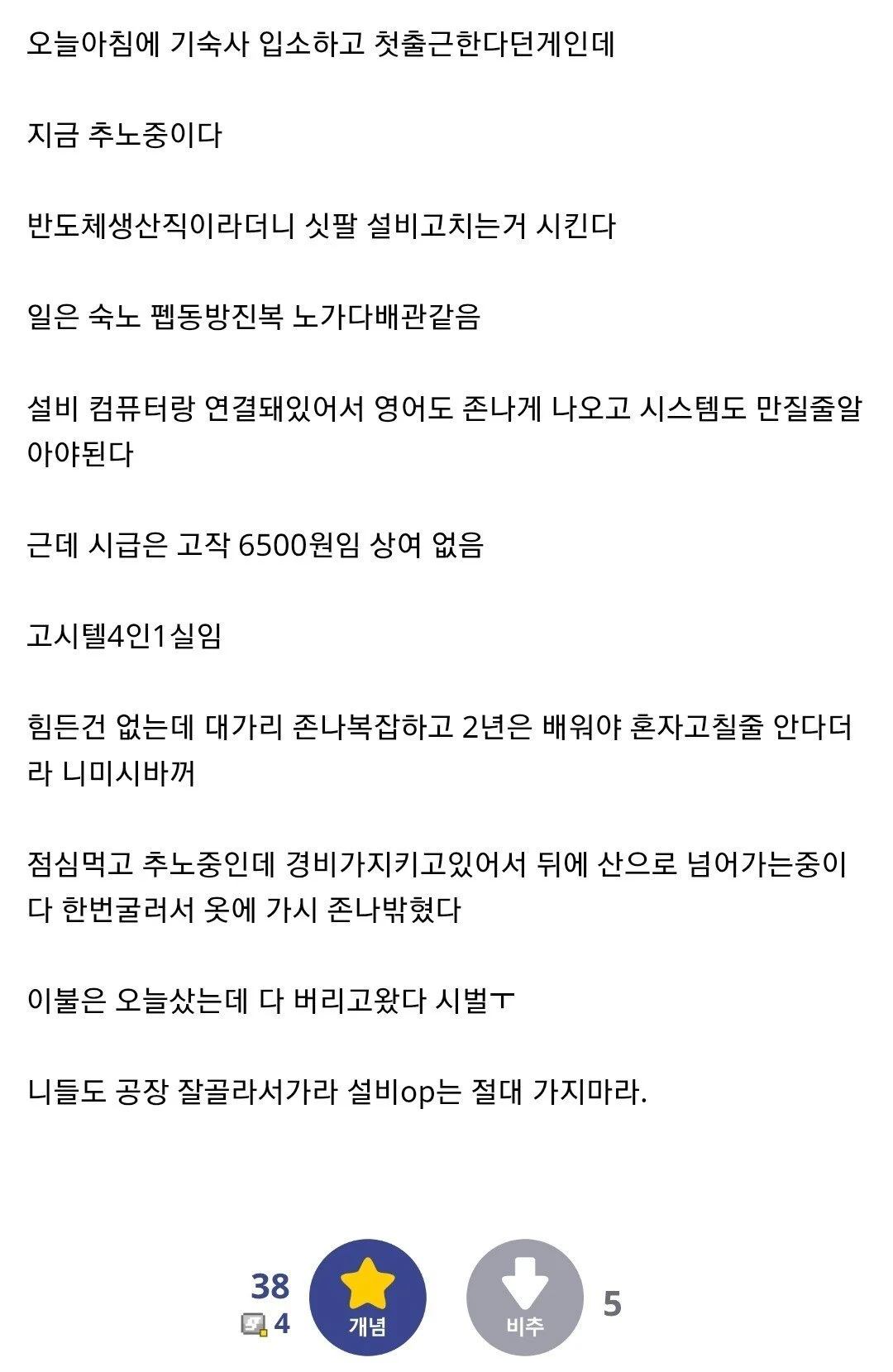Downvote the post with the 비추 button
The height and width of the screenshot is (1372, 893).
tap(524, 1297)
